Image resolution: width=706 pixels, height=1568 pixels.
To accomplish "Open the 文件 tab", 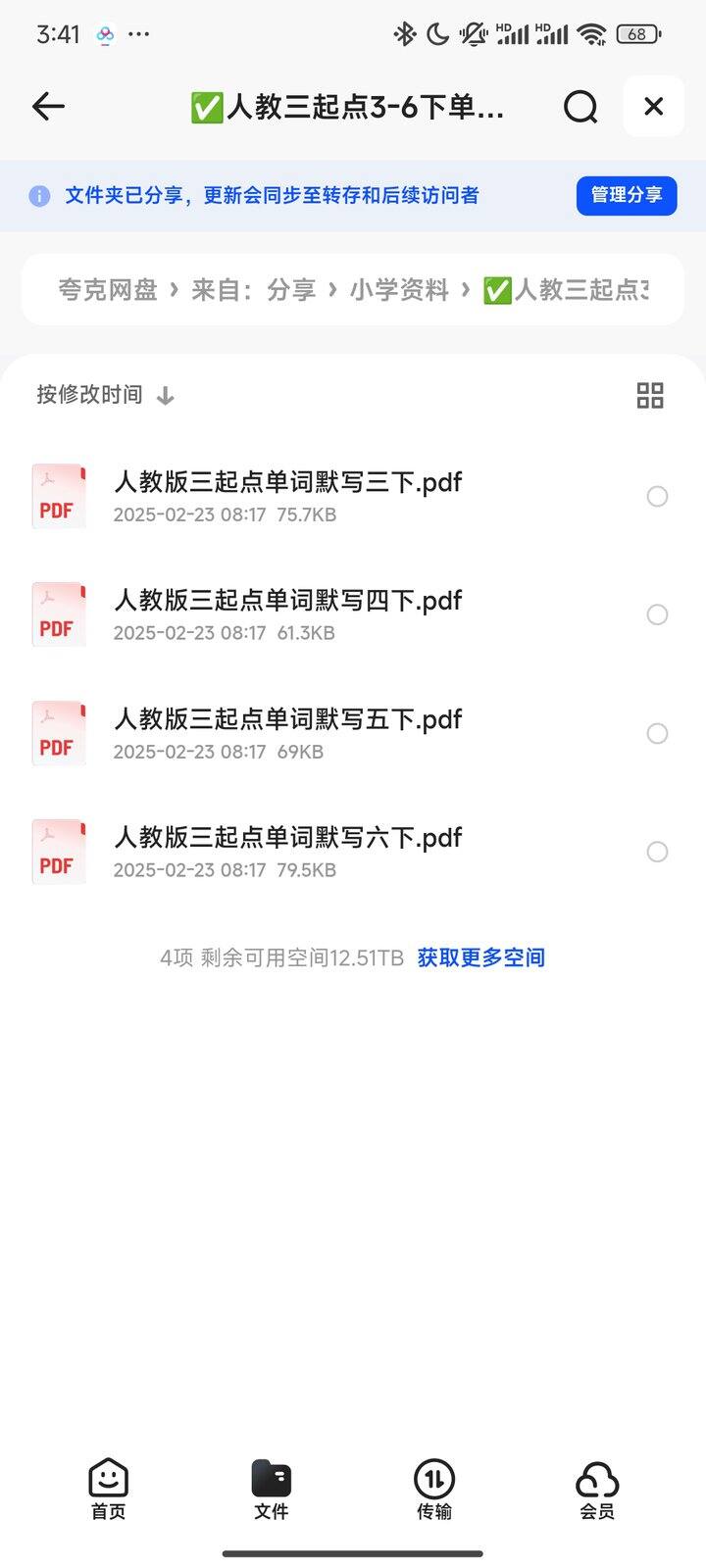I will pos(272,1490).
